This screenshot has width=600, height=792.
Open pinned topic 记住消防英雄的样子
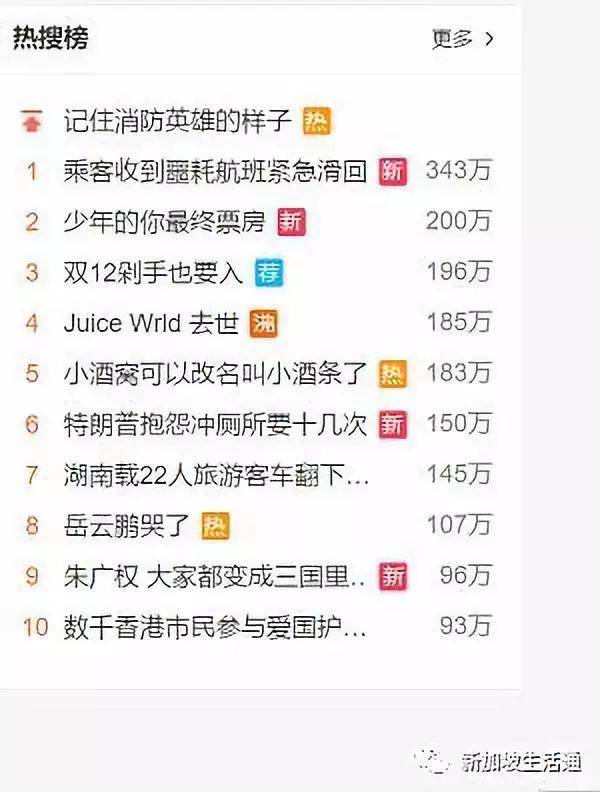point(177,122)
